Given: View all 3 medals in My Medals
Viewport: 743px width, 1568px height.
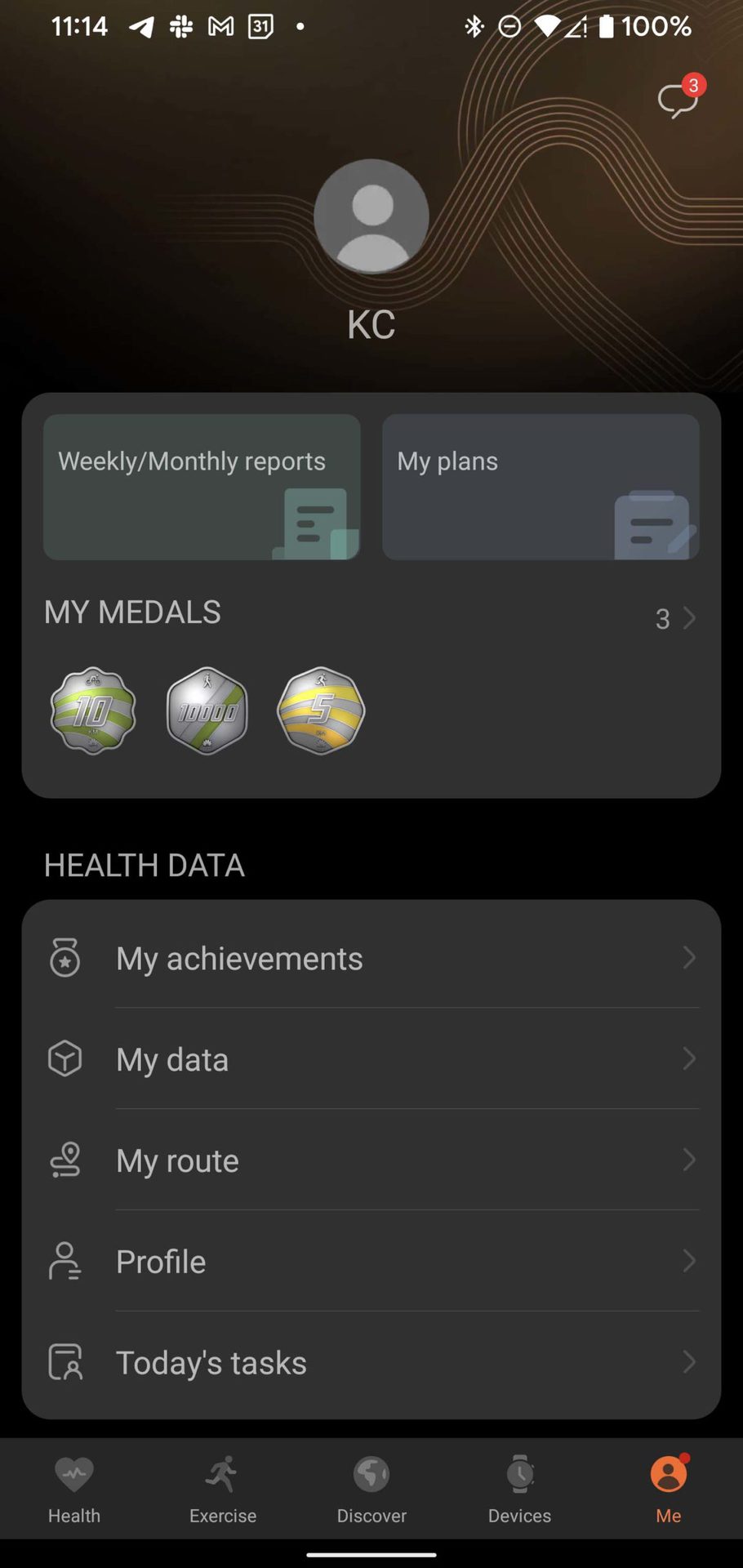Looking at the screenshot, I should coord(675,618).
